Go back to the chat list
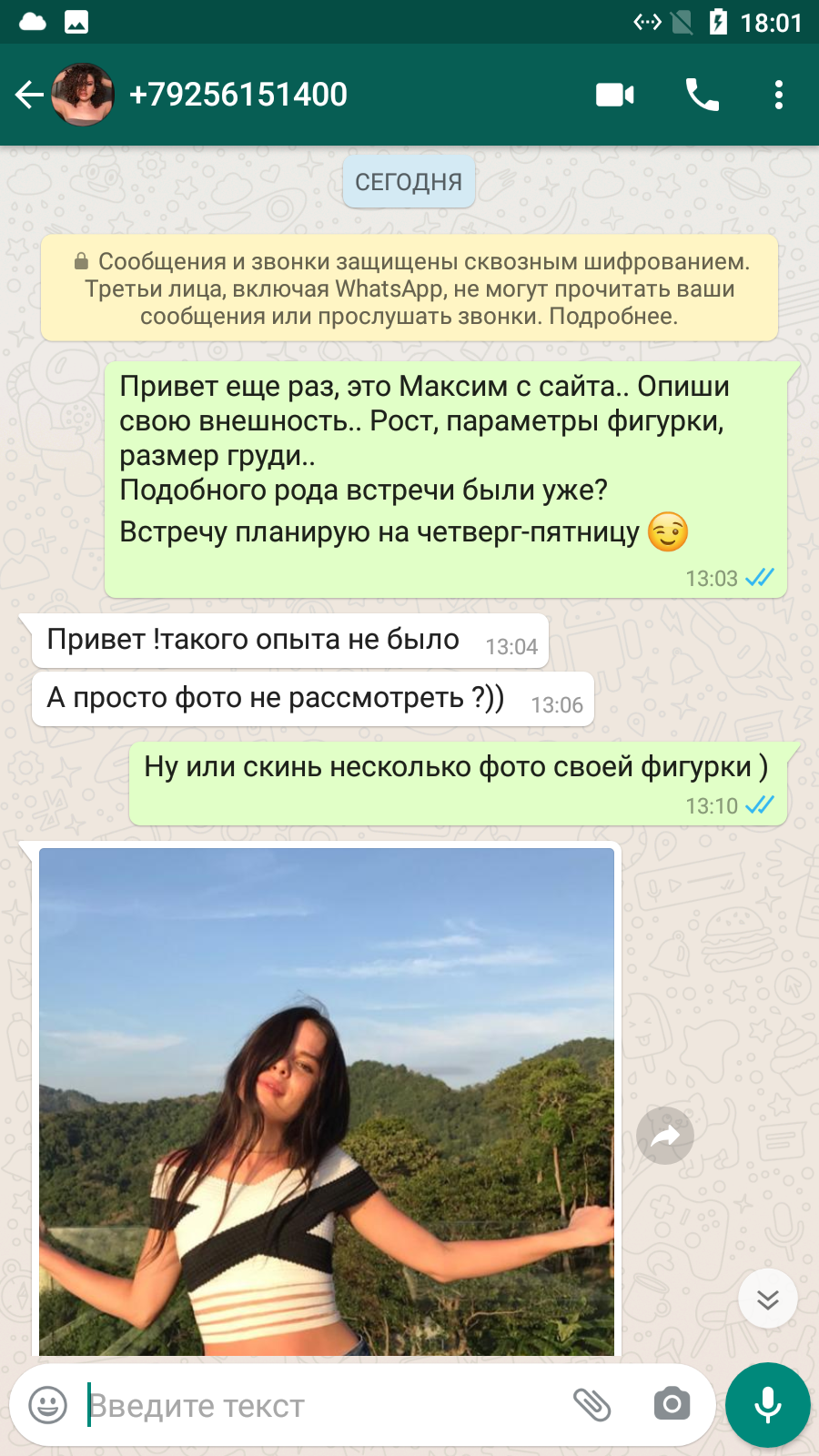 click(x=29, y=95)
